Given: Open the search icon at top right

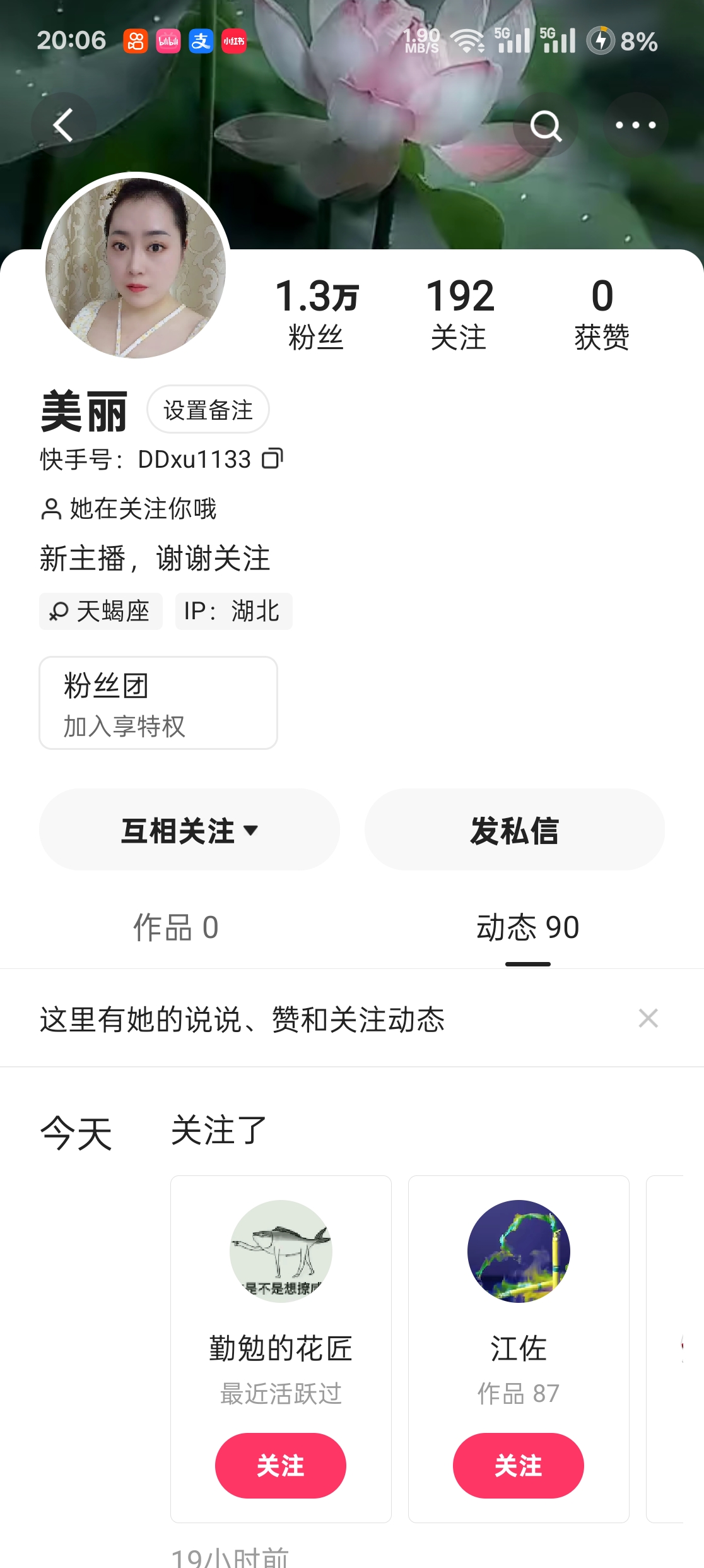Looking at the screenshot, I should click(x=546, y=124).
